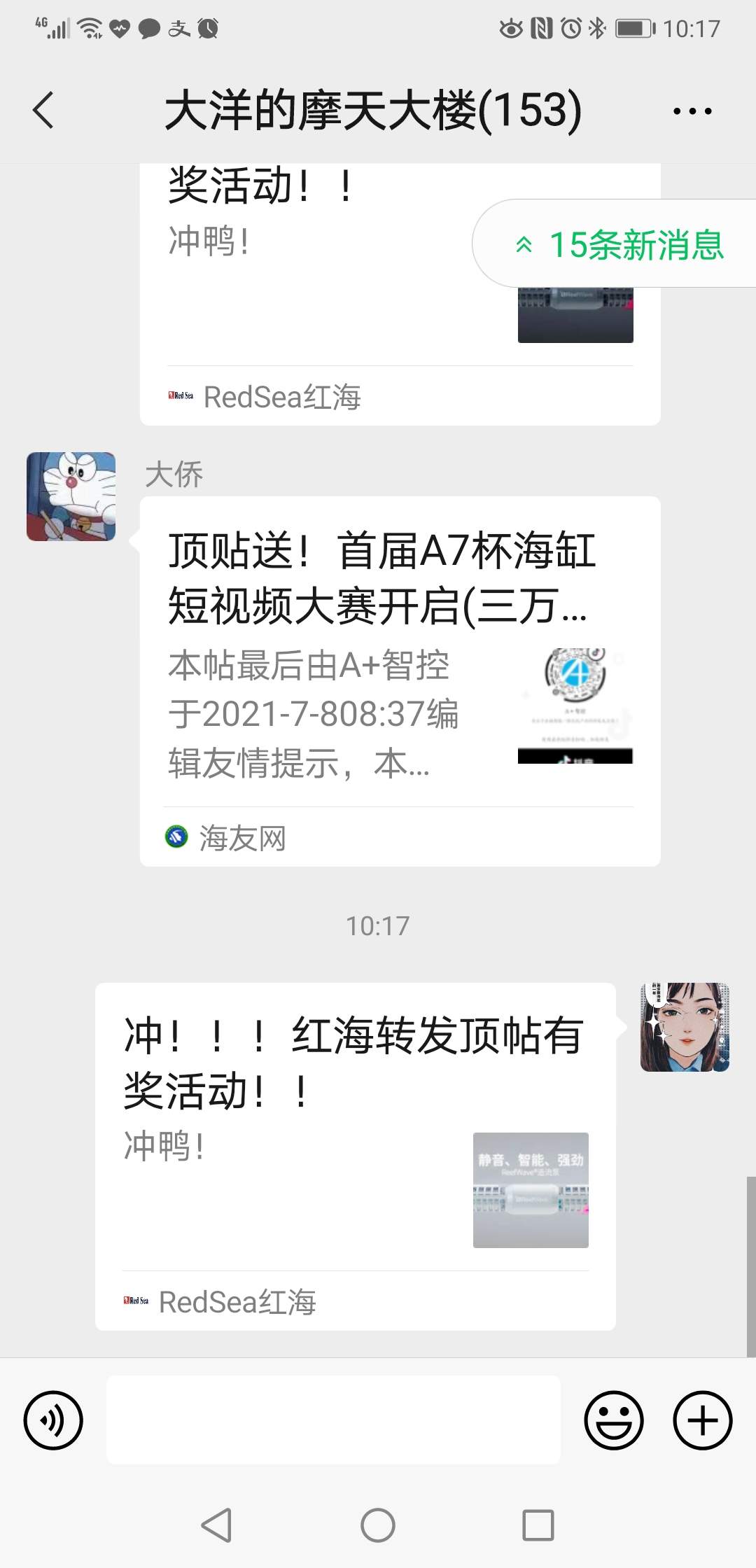Focus the message text field
The height and width of the screenshot is (1568, 756).
tap(333, 1420)
